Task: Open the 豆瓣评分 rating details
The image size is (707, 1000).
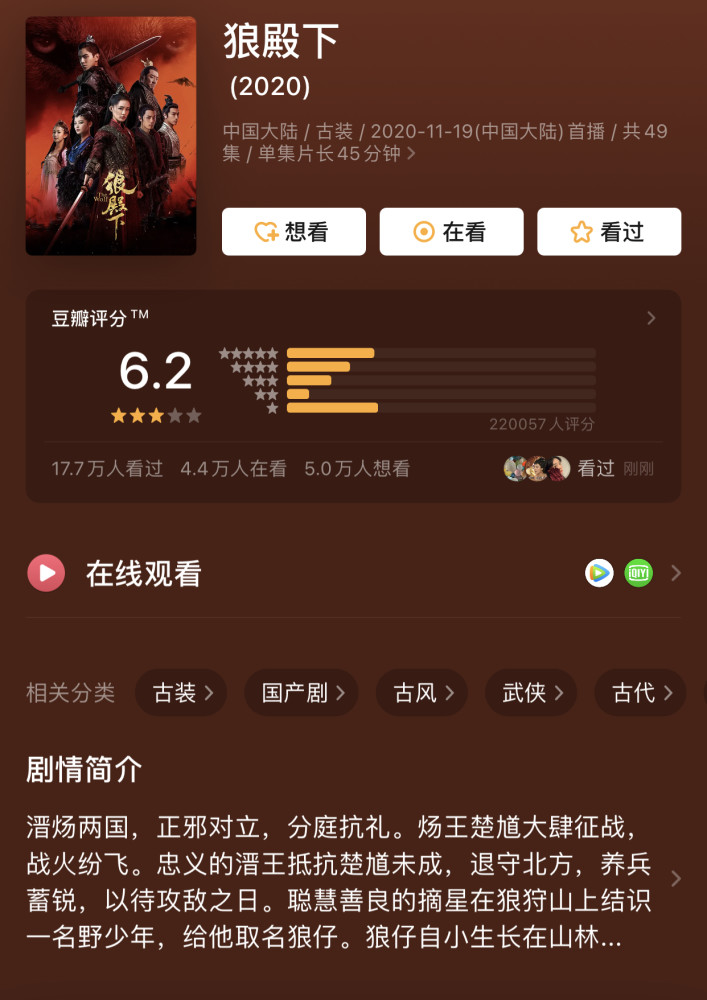Action: click(651, 318)
